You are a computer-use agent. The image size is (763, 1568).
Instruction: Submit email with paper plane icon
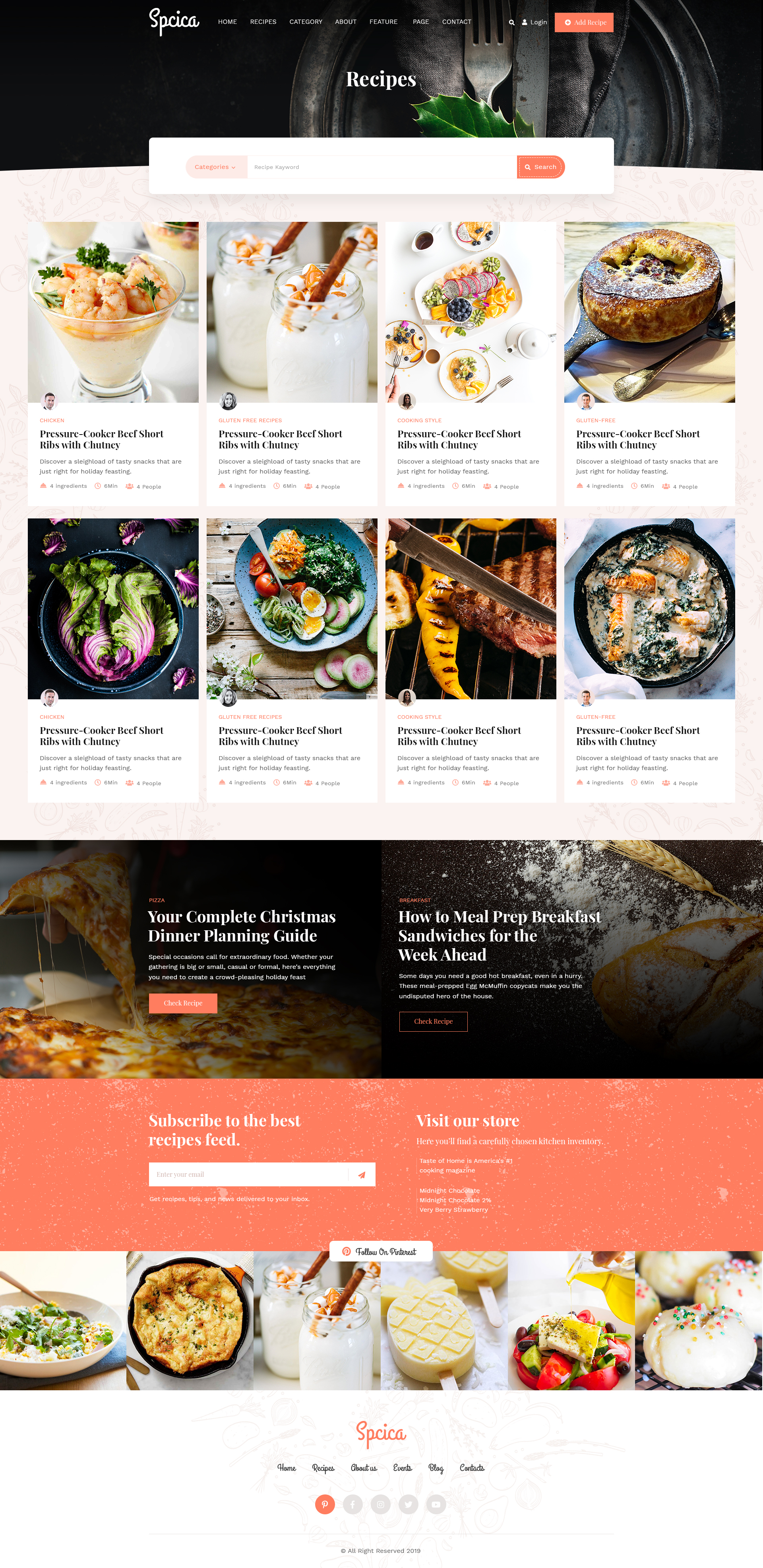pyautogui.click(x=361, y=1175)
